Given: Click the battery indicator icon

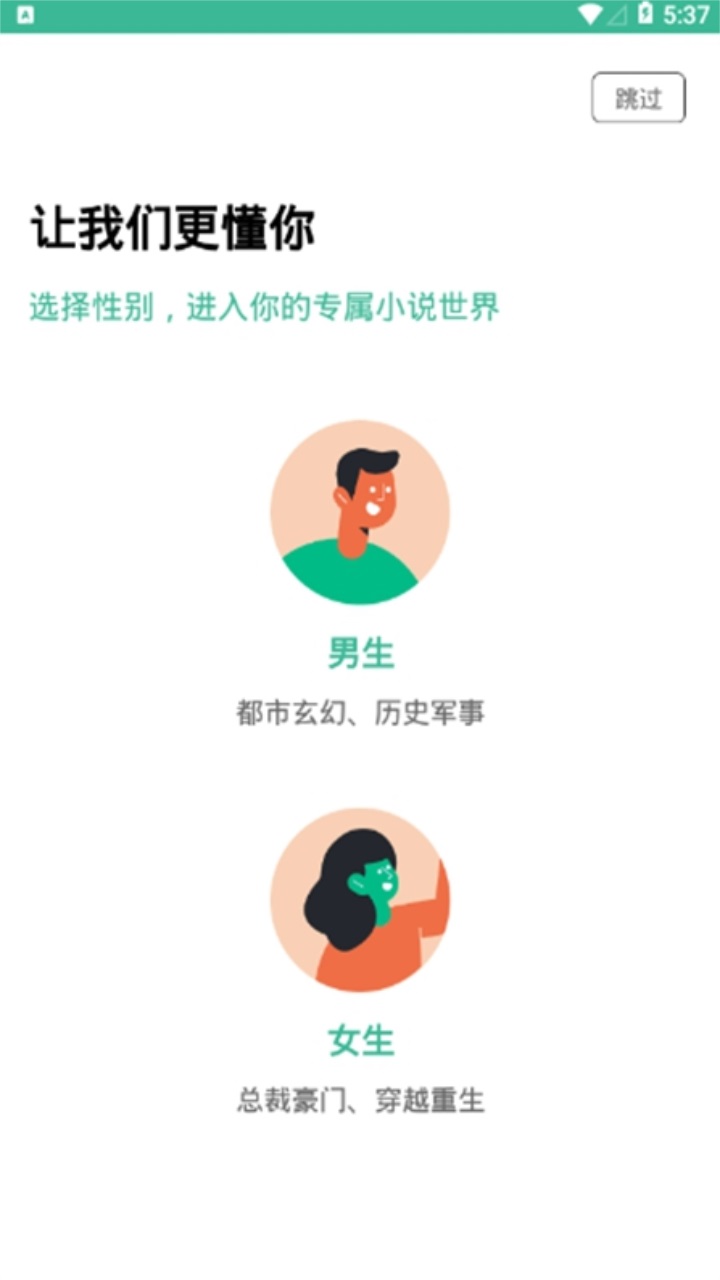Looking at the screenshot, I should point(643,14).
